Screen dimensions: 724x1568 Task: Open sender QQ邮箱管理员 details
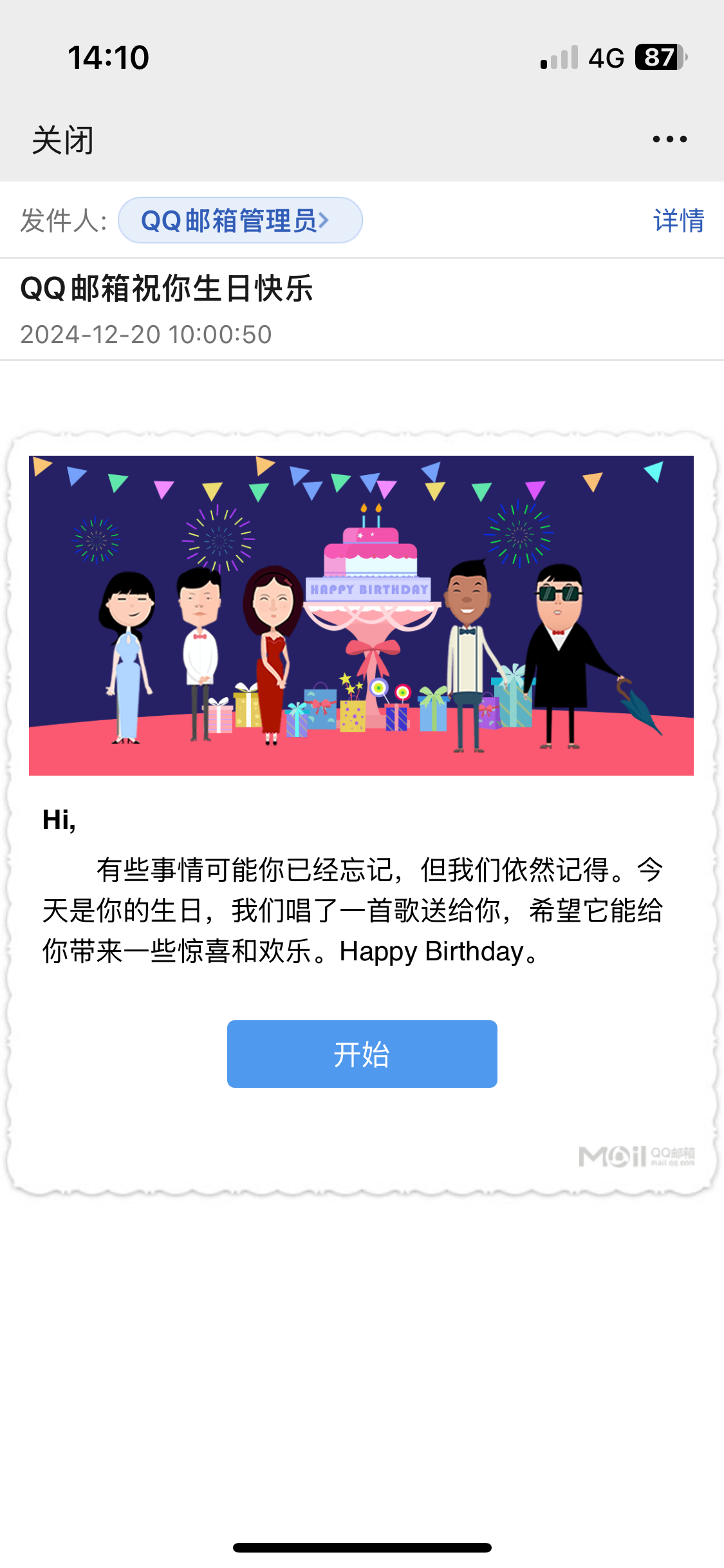[240, 220]
